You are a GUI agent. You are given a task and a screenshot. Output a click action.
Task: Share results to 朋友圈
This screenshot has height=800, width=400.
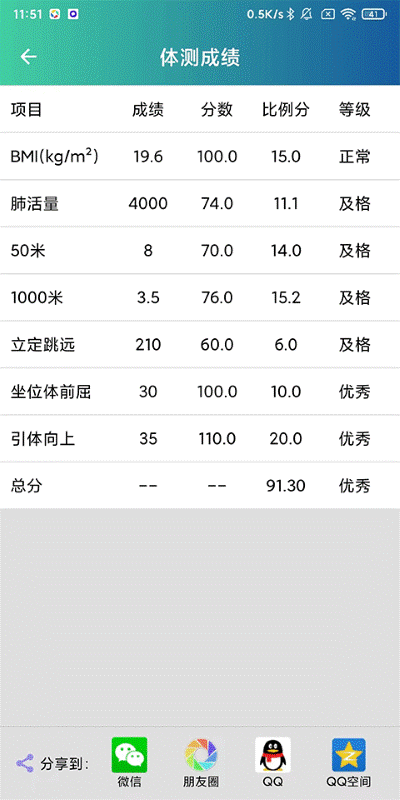point(201,762)
